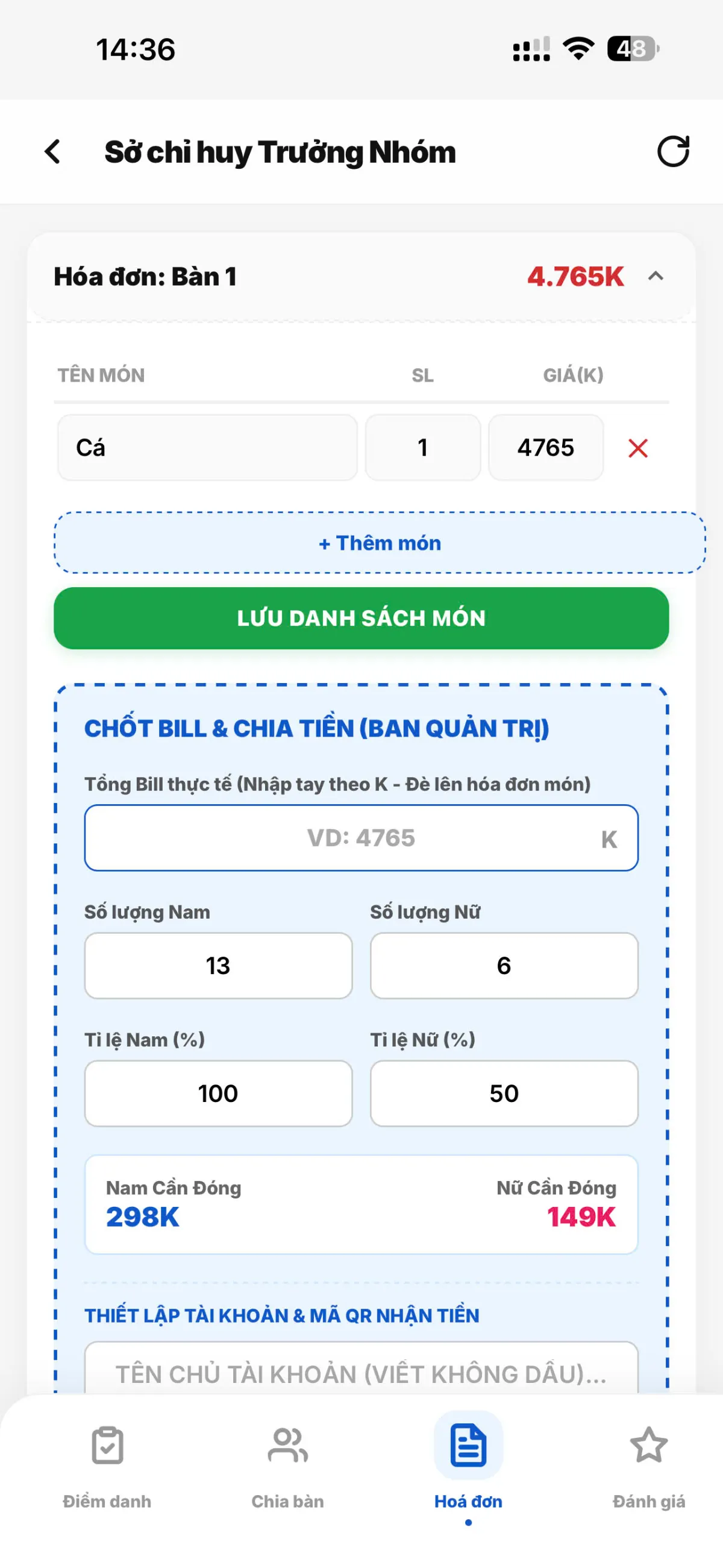The height and width of the screenshot is (1568, 723).
Task: Remove the Cá dish row
Action: [x=638, y=448]
